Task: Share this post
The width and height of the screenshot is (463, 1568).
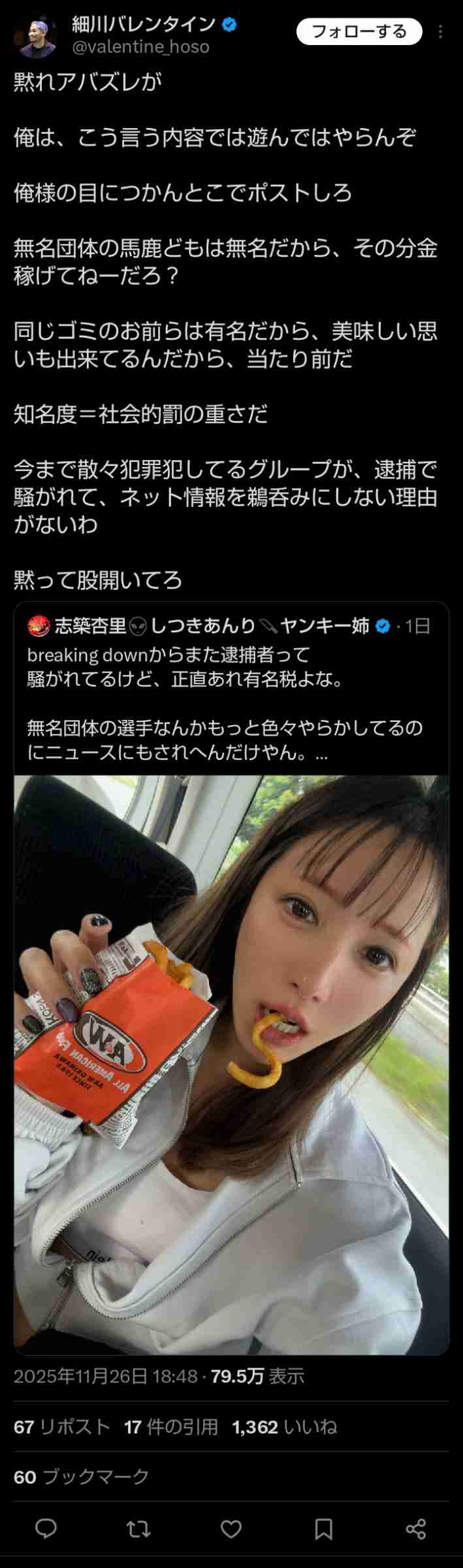Action: click(416, 1529)
